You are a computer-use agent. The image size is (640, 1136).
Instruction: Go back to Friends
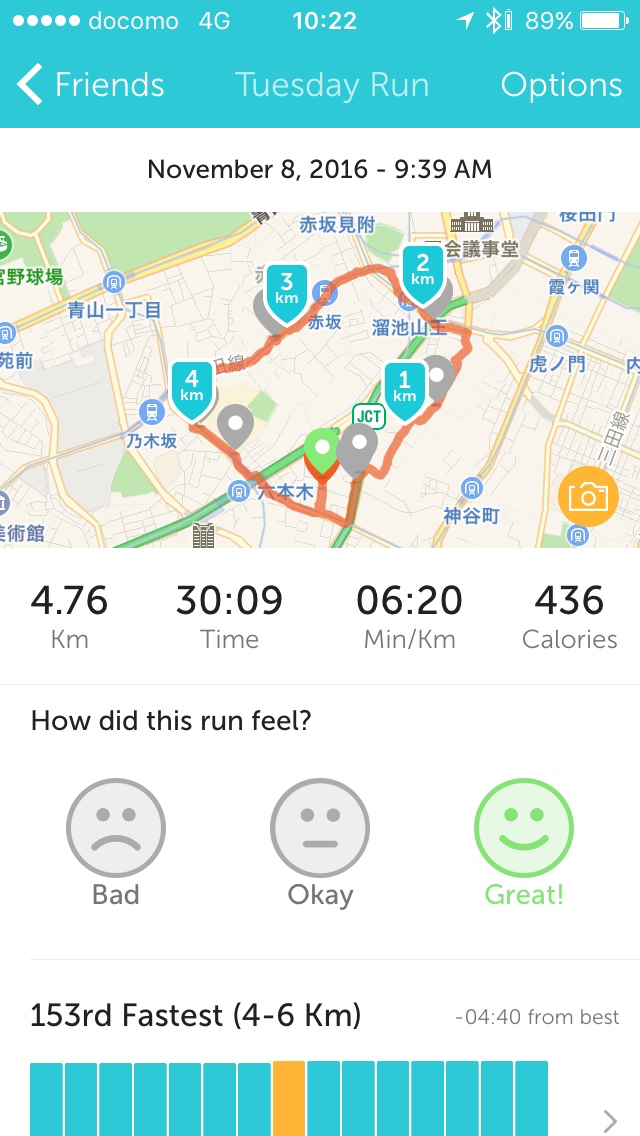[90, 85]
